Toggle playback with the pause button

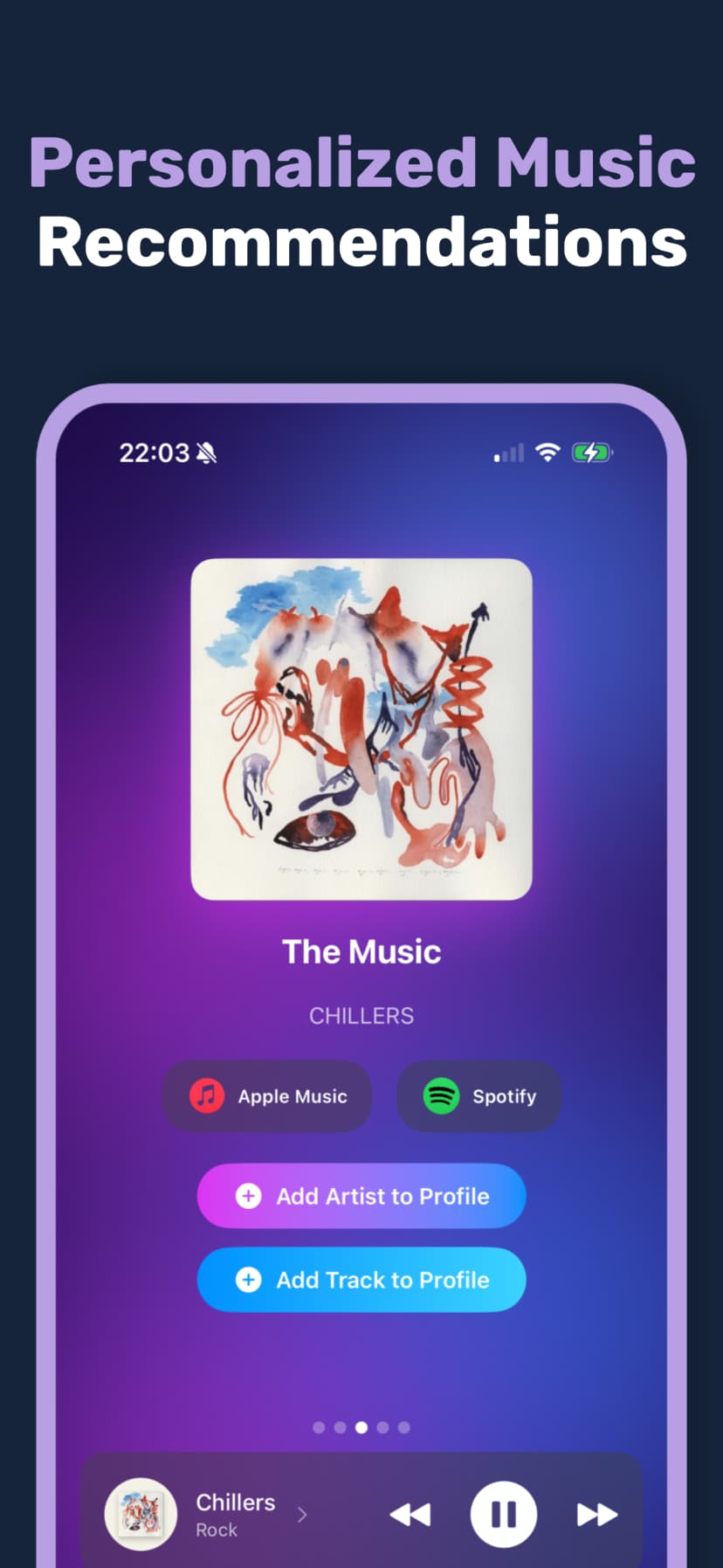(504, 1516)
